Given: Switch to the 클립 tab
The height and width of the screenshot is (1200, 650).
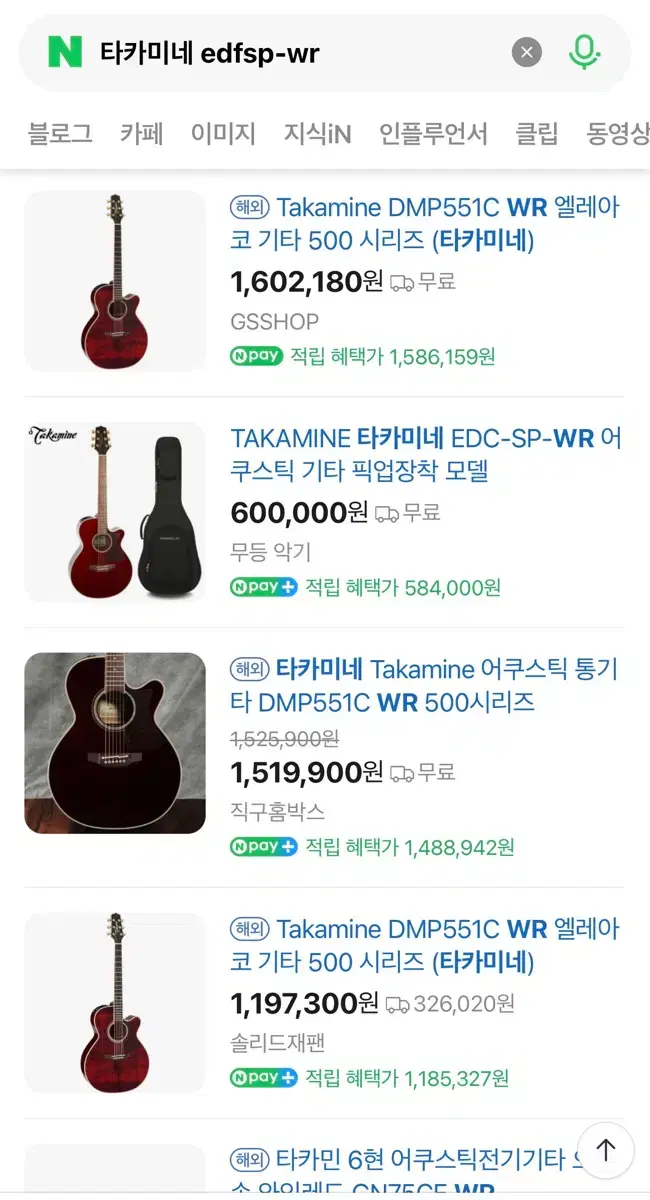Looking at the screenshot, I should click(x=537, y=133).
